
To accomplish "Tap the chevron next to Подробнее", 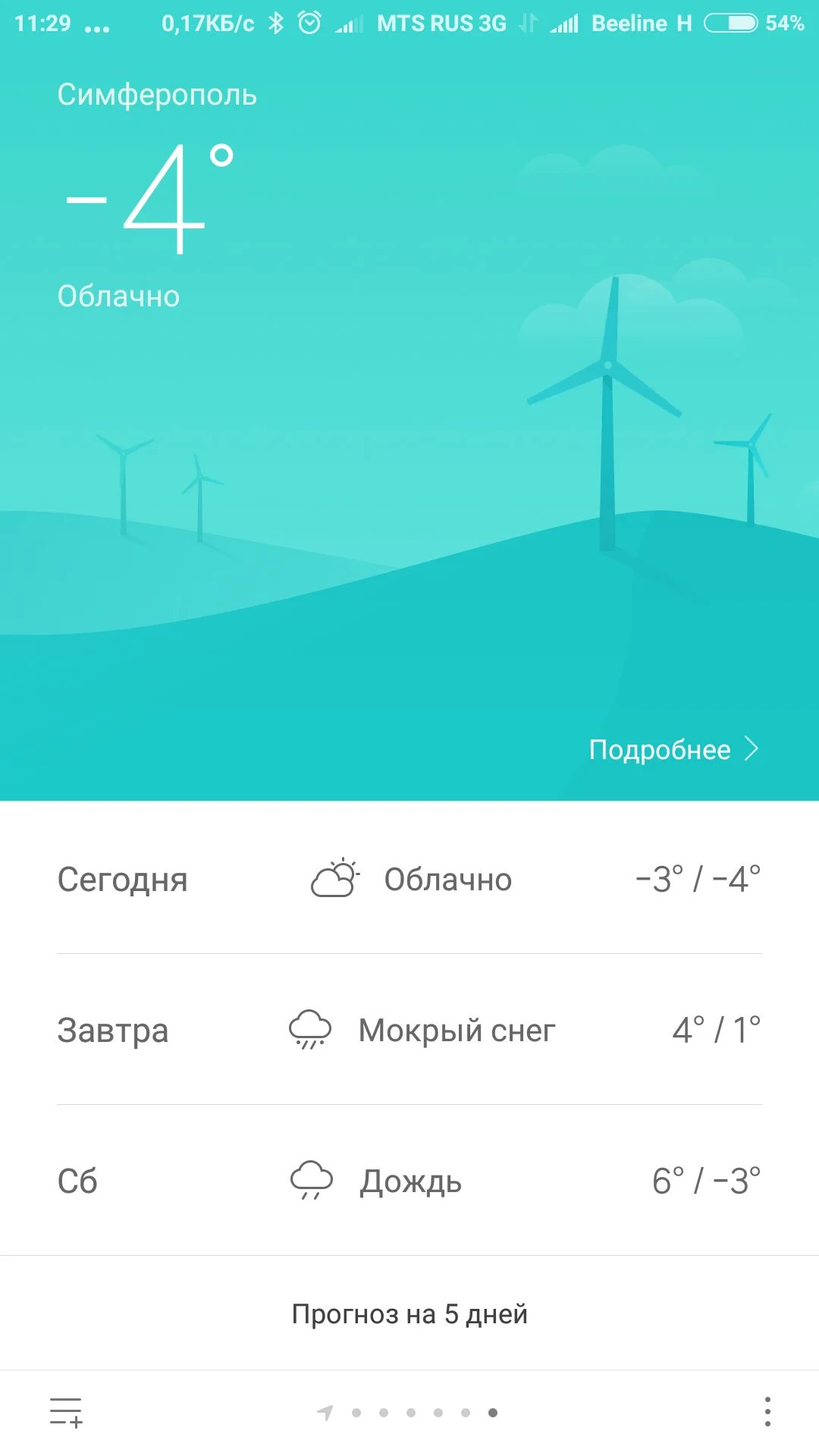I will [x=752, y=748].
